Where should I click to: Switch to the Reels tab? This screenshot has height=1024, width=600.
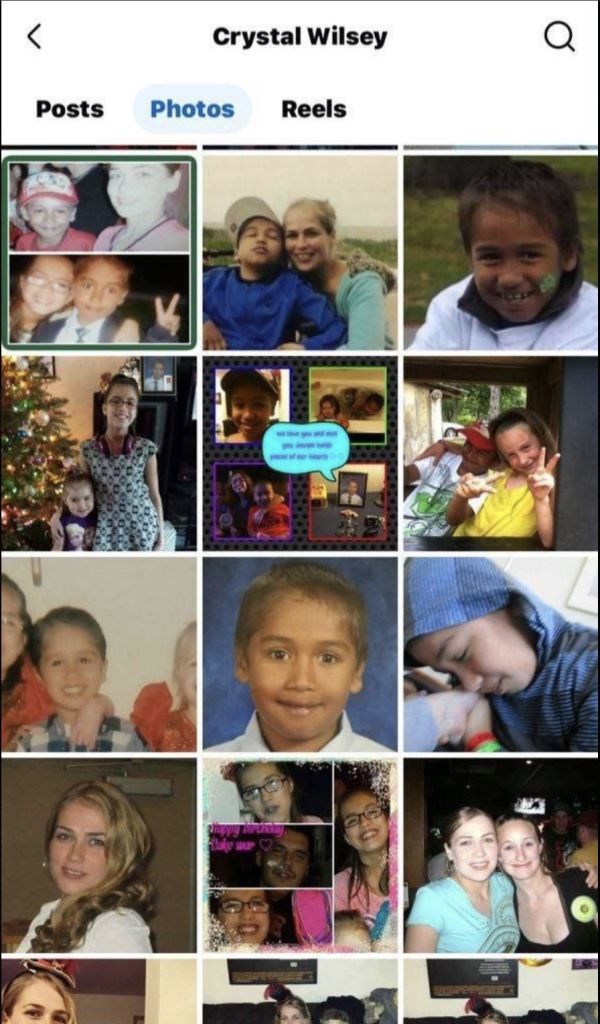point(313,109)
